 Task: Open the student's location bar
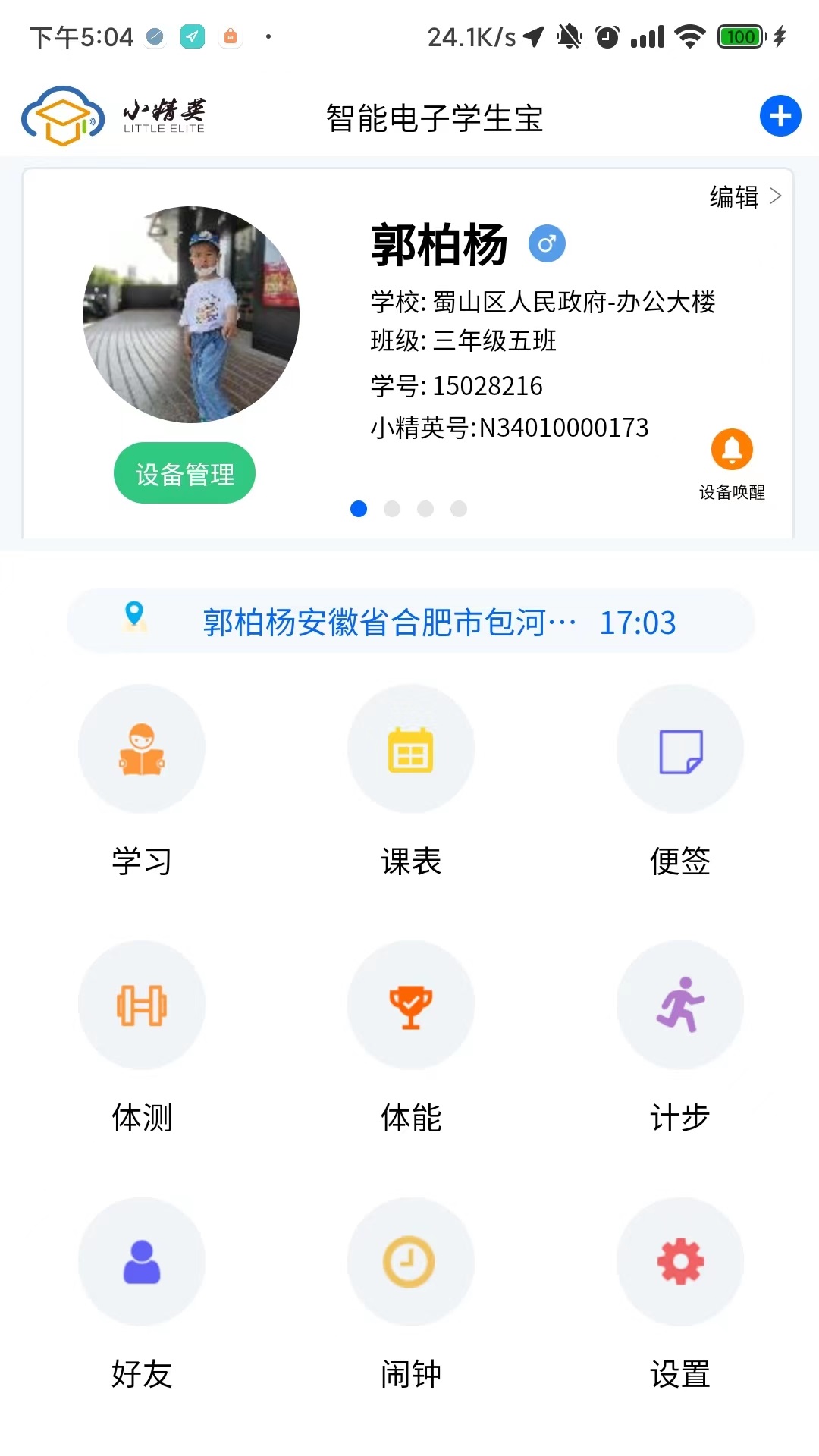[x=410, y=622]
